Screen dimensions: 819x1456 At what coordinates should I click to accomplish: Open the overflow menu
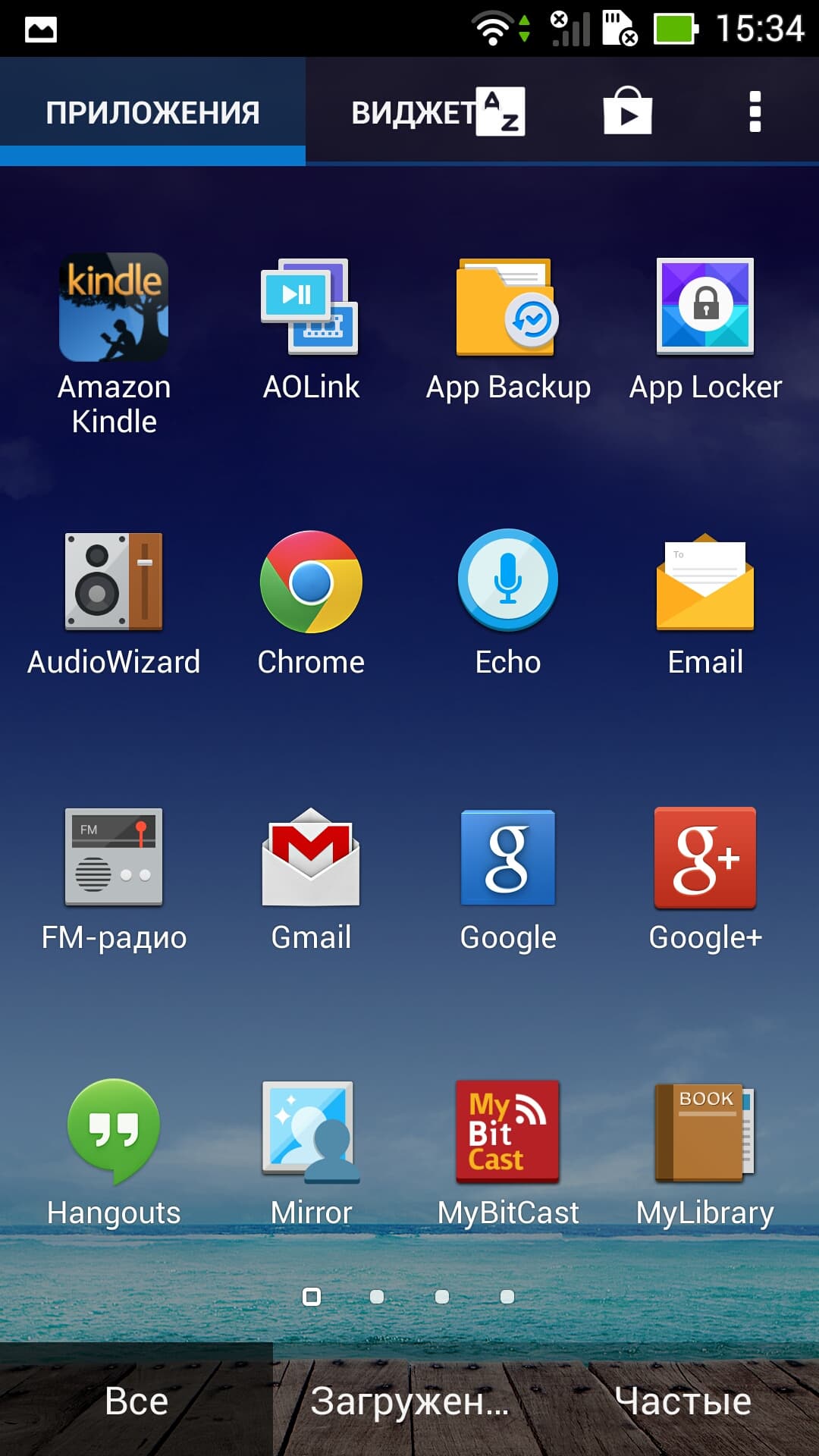coord(755,111)
